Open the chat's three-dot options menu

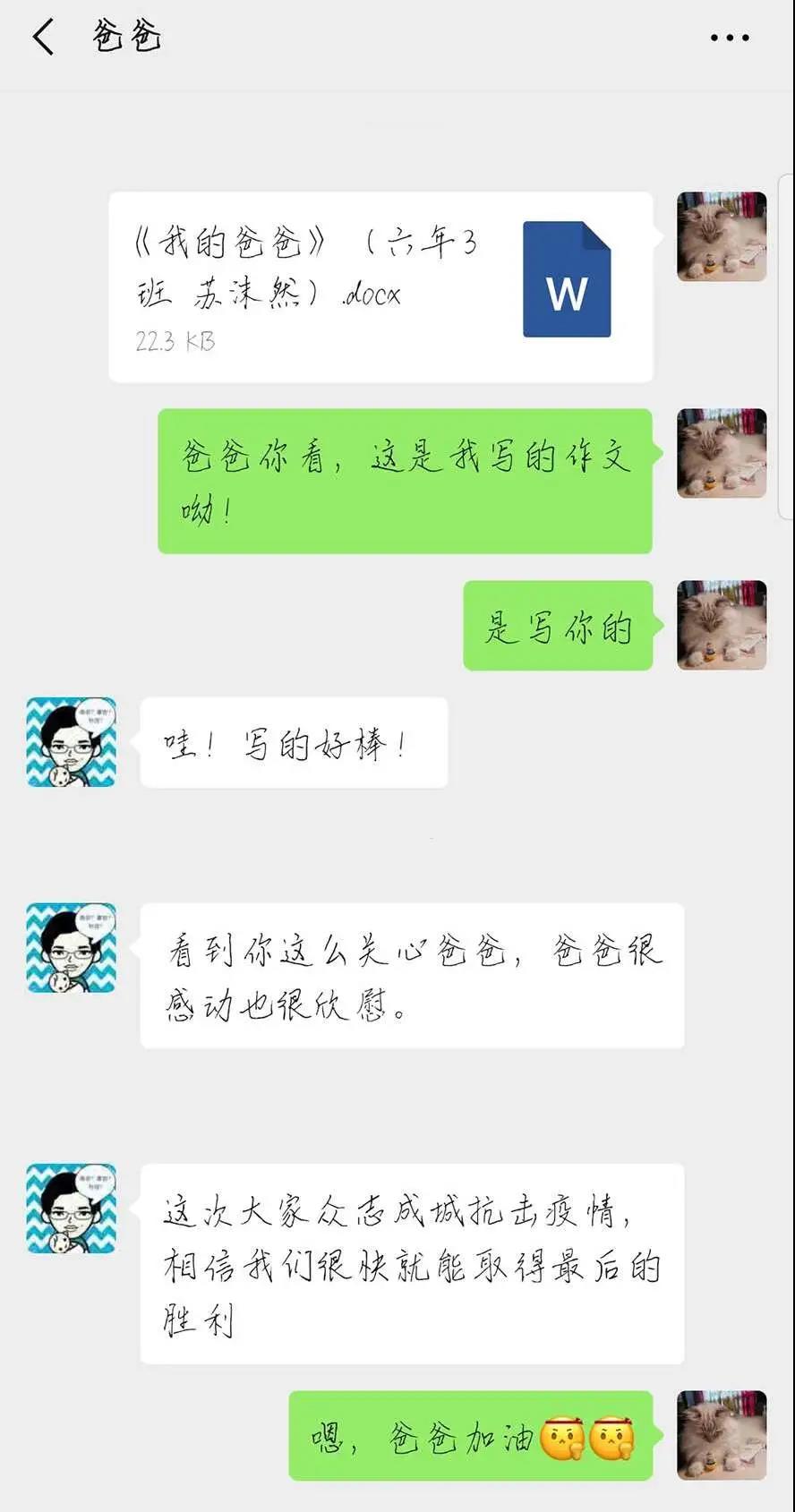tap(729, 38)
